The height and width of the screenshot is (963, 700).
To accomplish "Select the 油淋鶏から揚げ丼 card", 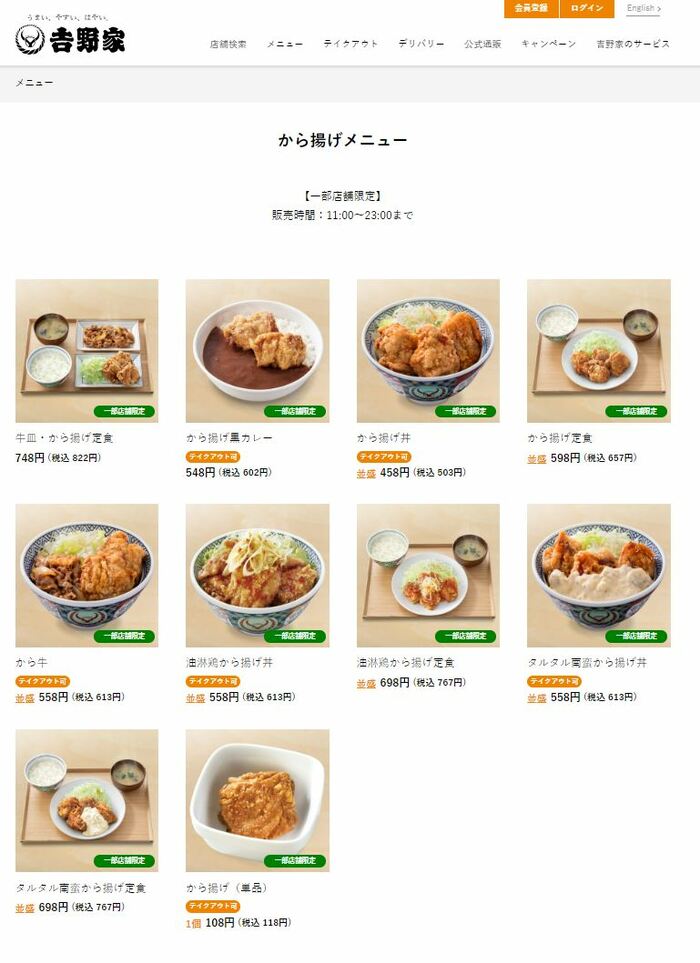I will 257,576.
